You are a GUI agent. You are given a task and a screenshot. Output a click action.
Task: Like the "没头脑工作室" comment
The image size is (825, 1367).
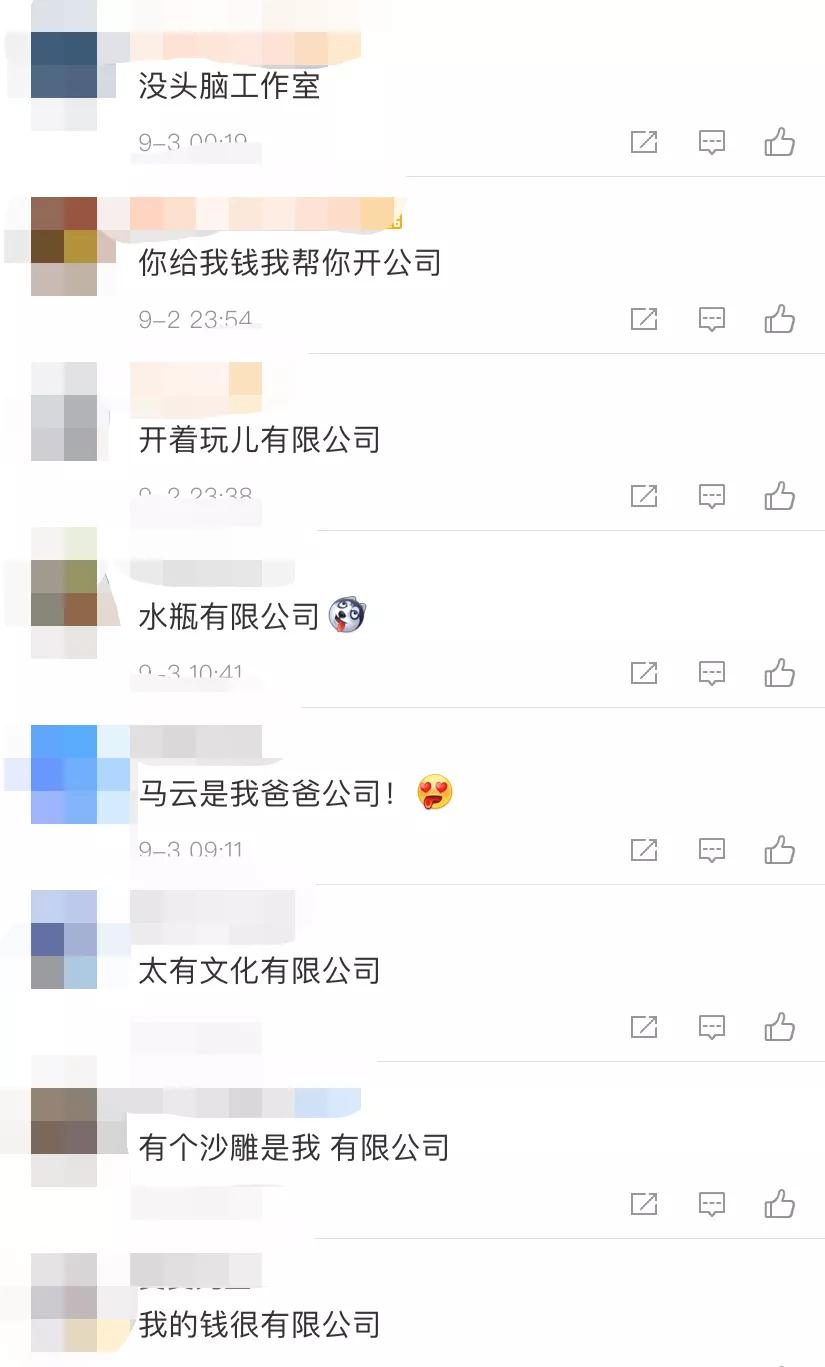click(x=781, y=142)
